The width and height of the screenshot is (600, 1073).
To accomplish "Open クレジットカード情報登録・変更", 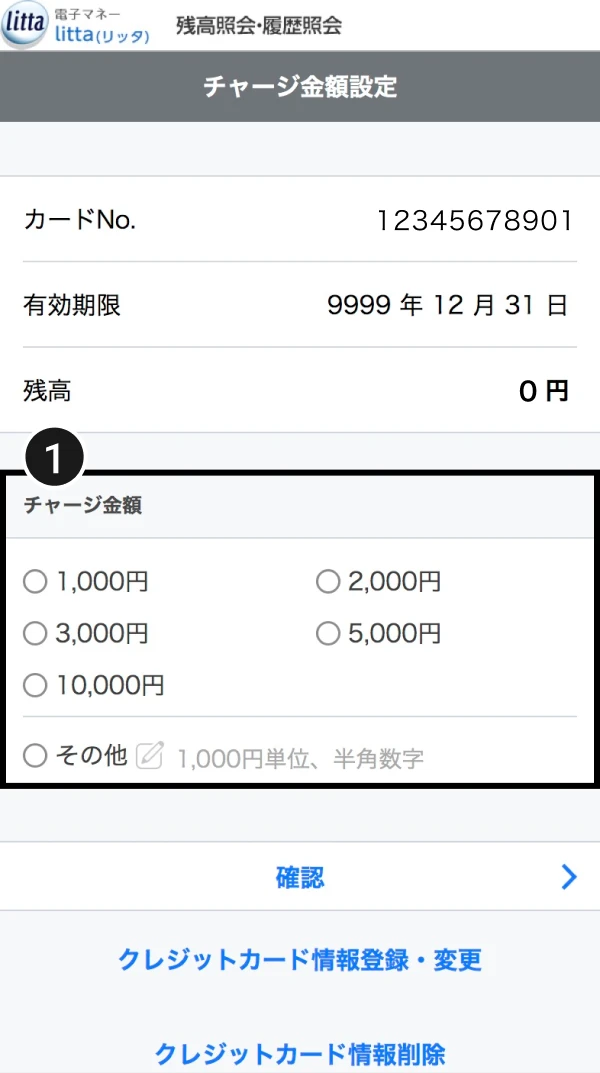I will (x=300, y=959).
